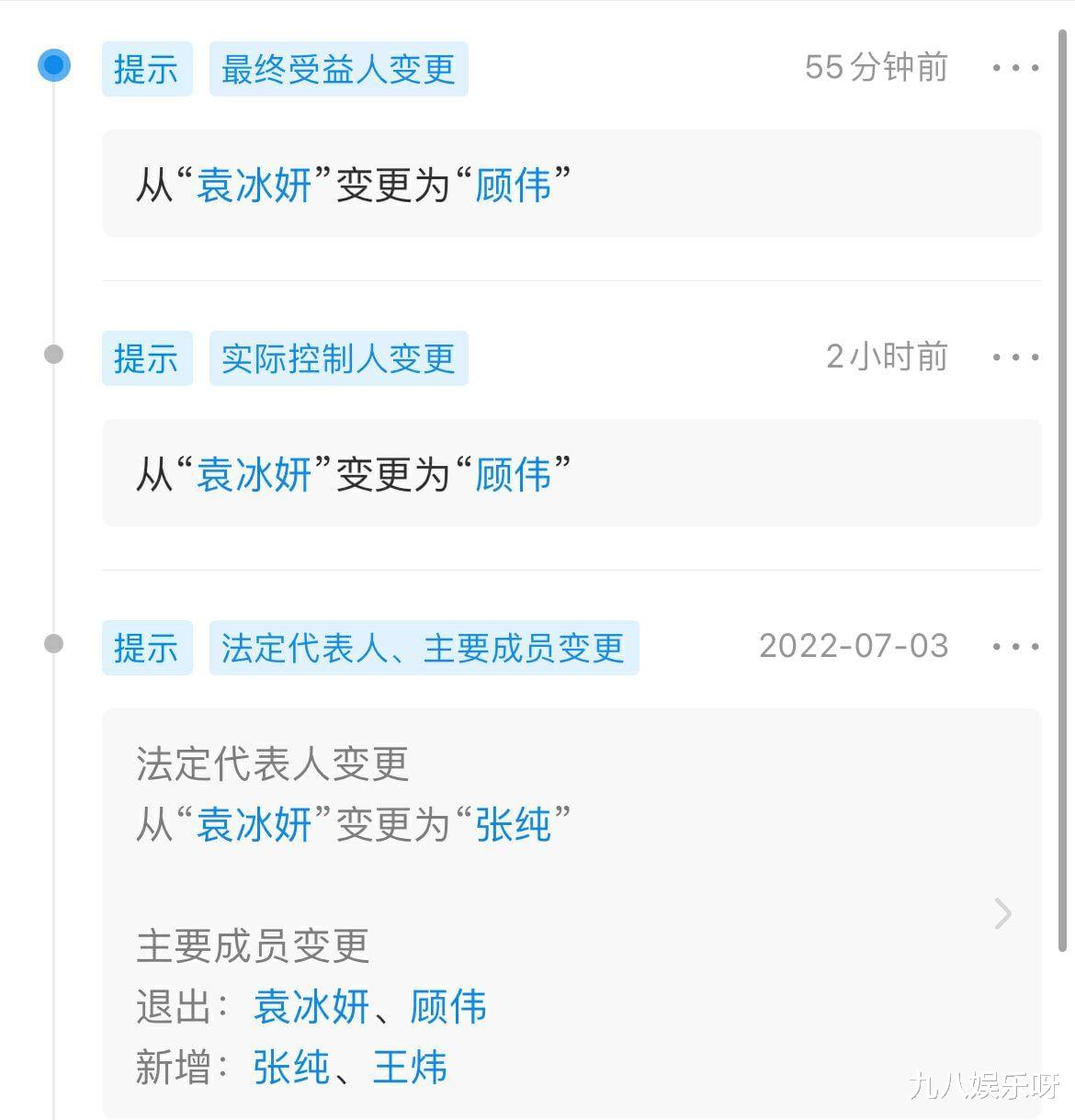
Task: Open 顾伟 link in the 退出 list
Action: click(447, 1007)
